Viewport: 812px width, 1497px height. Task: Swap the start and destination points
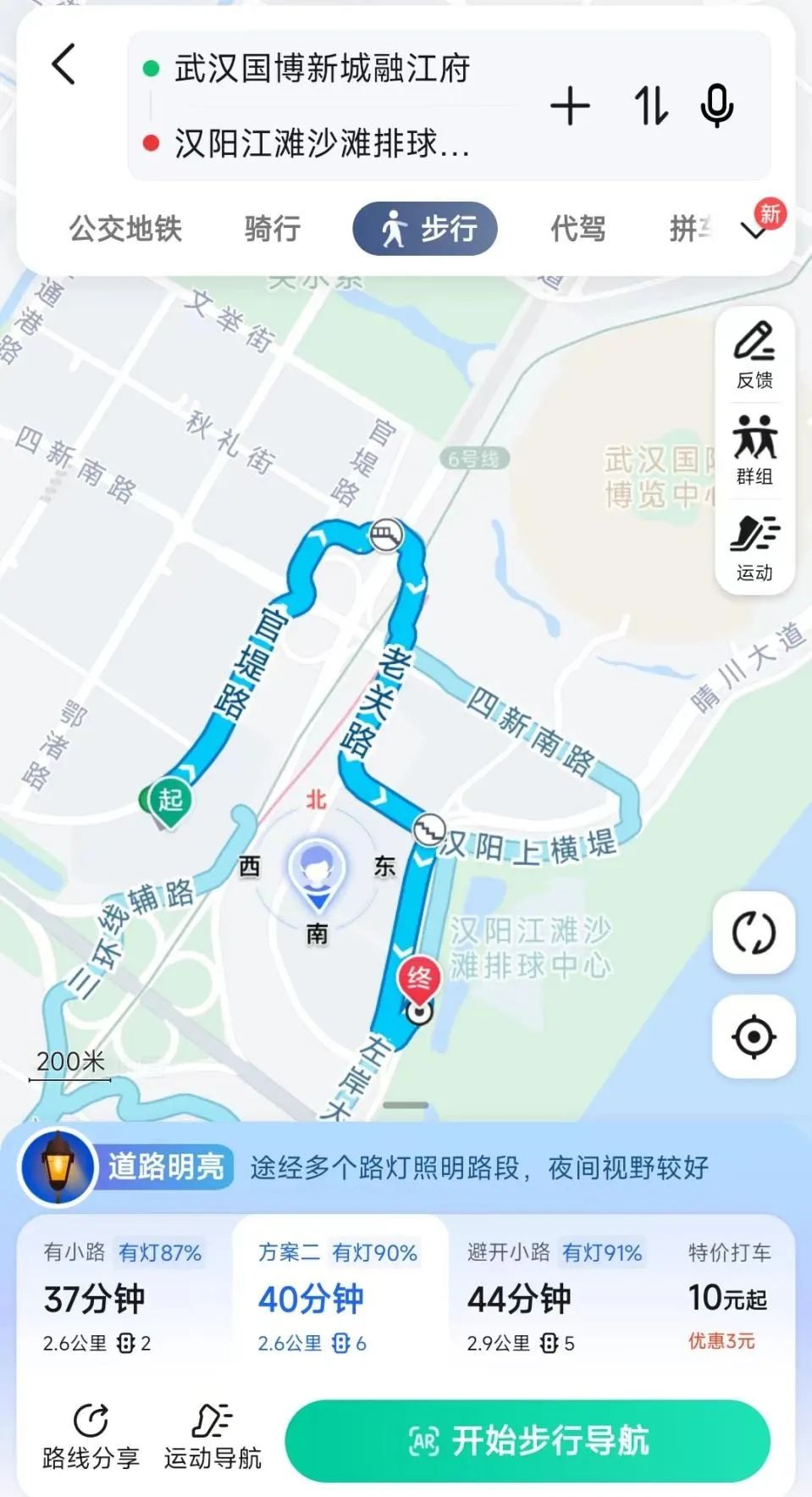(x=650, y=107)
